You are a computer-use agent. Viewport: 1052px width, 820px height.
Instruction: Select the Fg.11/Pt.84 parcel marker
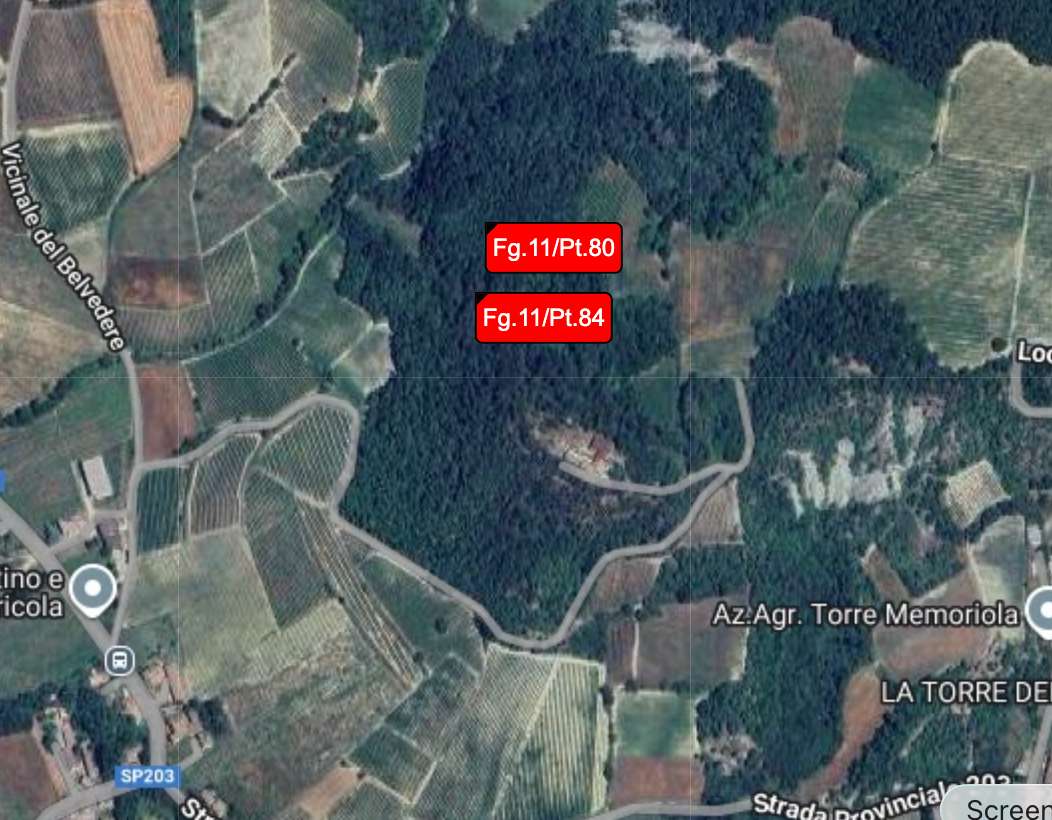click(x=543, y=319)
